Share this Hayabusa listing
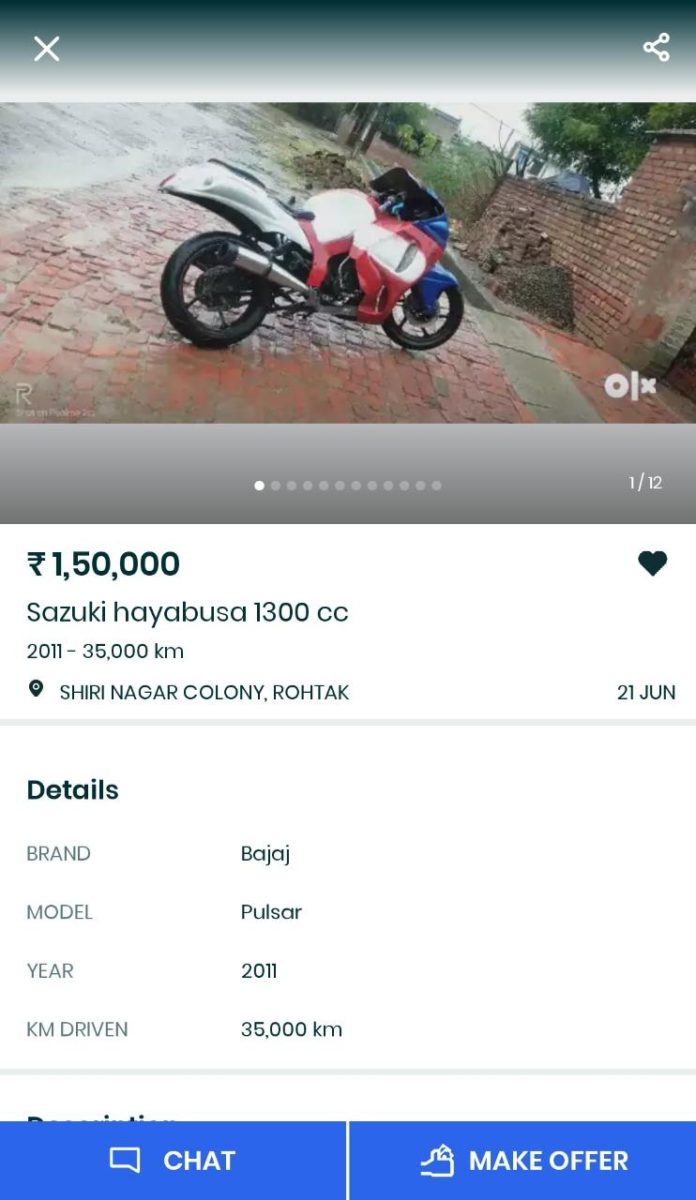The height and width of the screenshot is (1200, 696). [x=656, y=47]
